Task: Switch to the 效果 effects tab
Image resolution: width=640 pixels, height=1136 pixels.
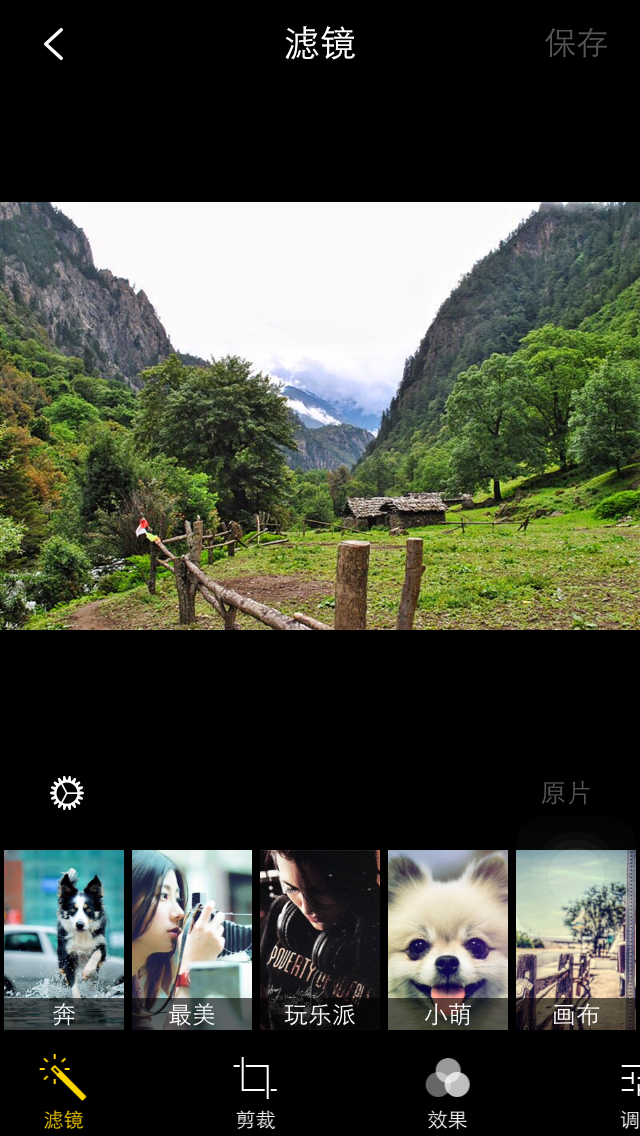Action: click(x=447, y=1092)
